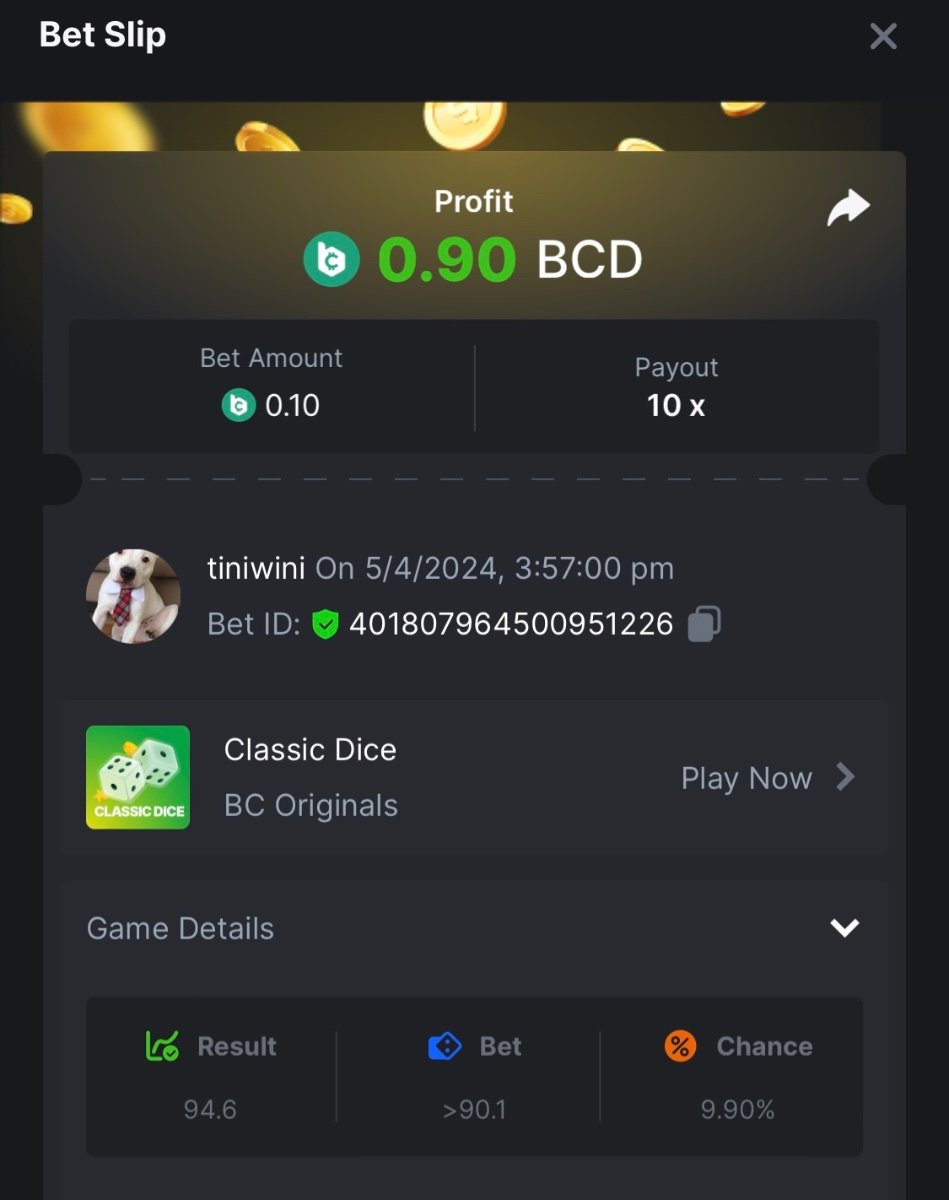
Task: Close the Bet Slip dialog
Action: [x=883, y=37]
